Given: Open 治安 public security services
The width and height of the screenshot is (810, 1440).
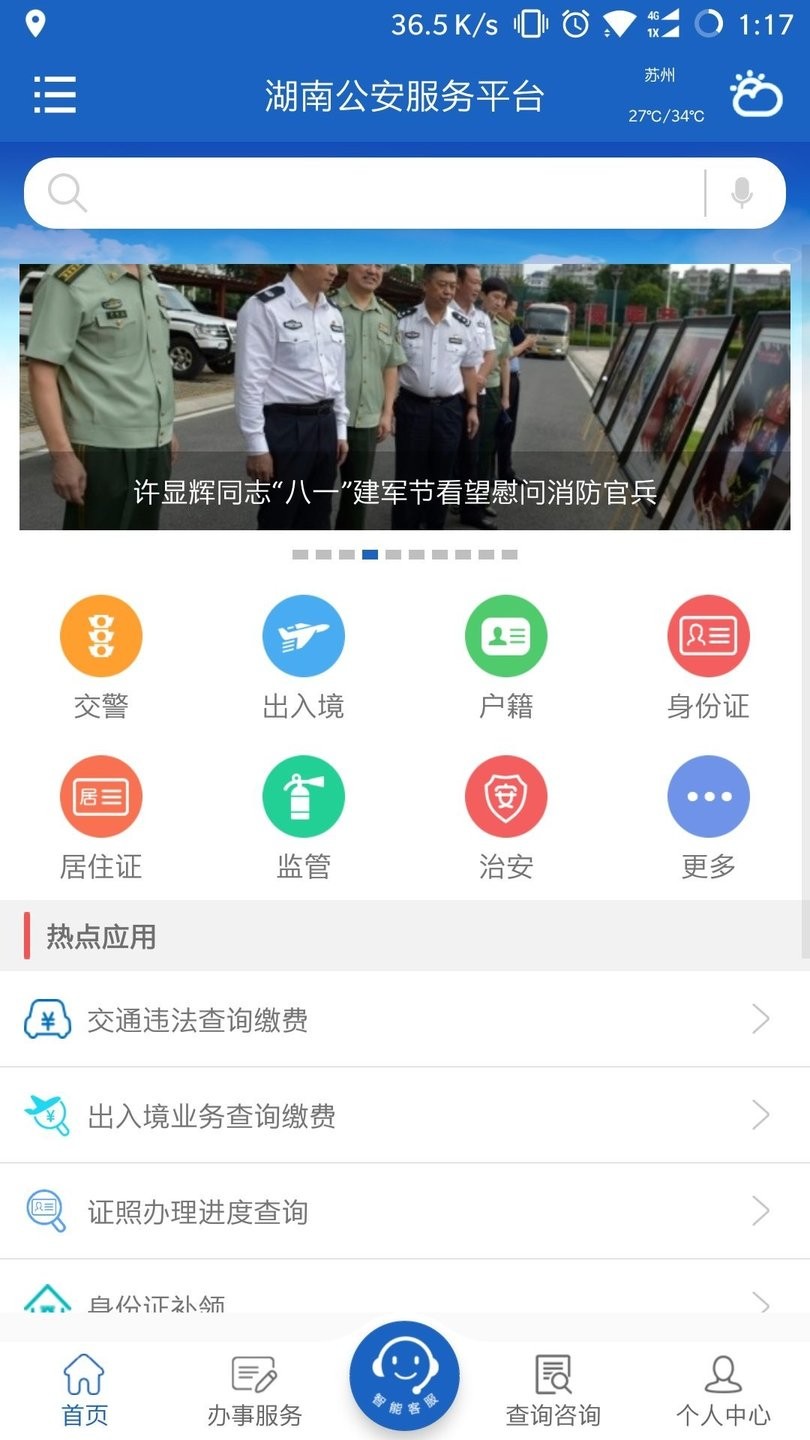Looking at the screenshot, I should [x=506, y=796].
